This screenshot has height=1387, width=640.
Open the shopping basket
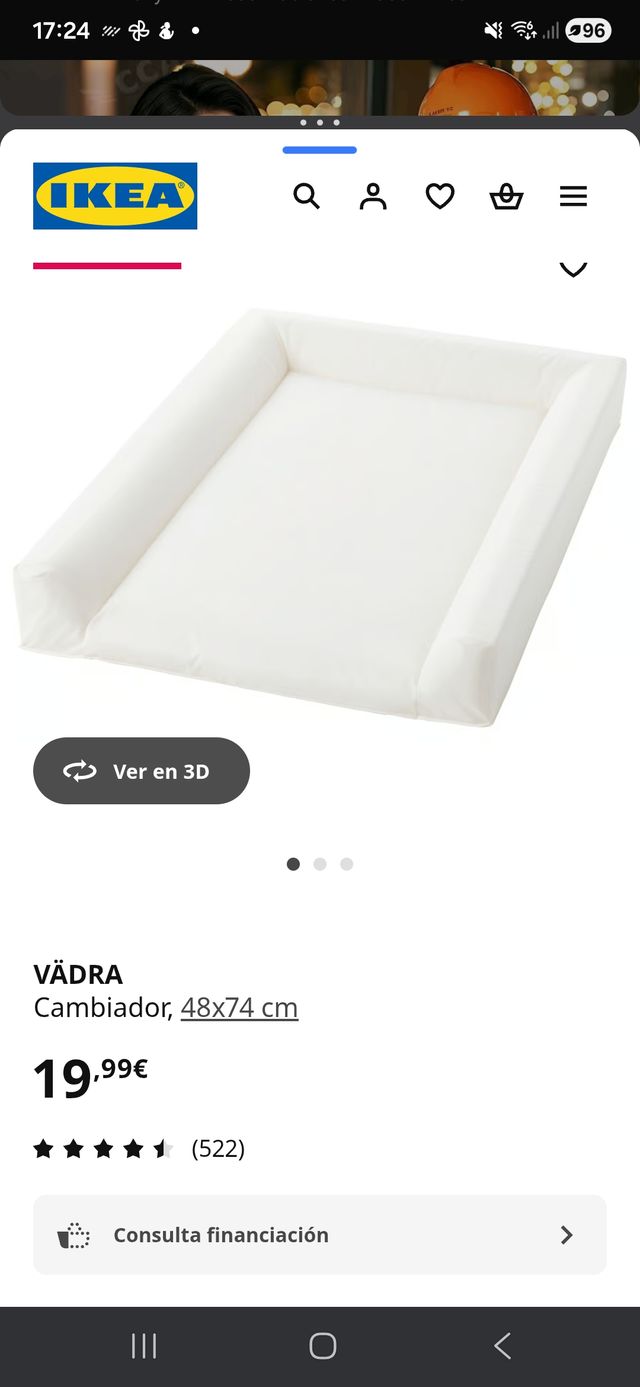[x=506, y=196]
